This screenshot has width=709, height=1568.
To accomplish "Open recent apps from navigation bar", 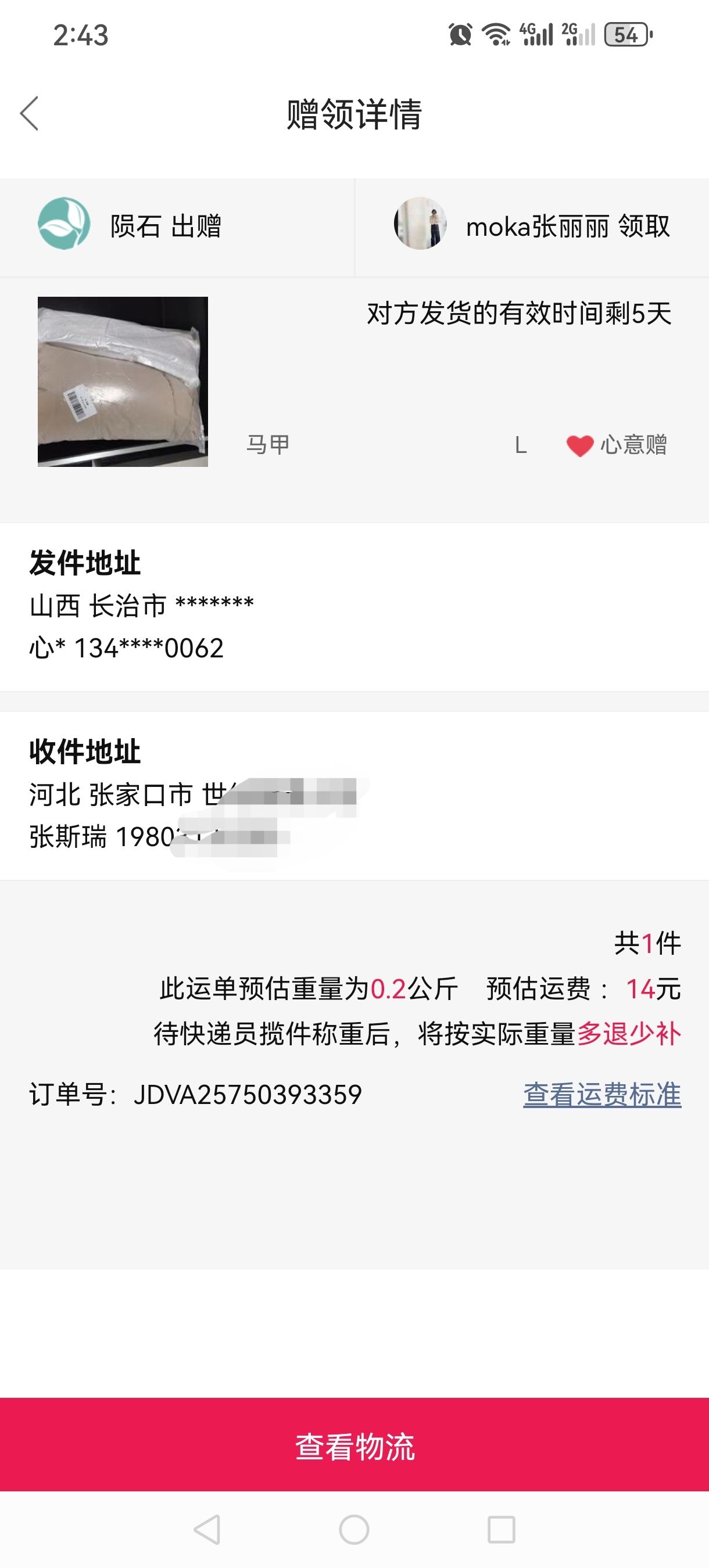I will pos(502,1530).
